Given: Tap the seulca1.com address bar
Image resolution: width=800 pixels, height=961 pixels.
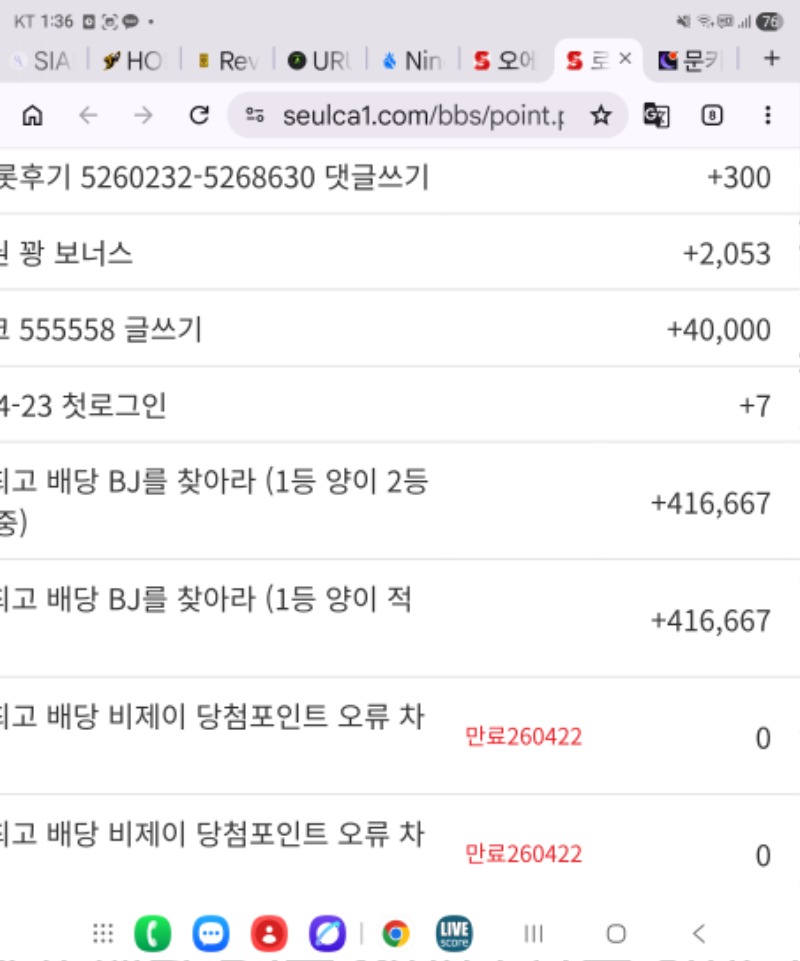Looking at the screenshot, I should 422,115.
